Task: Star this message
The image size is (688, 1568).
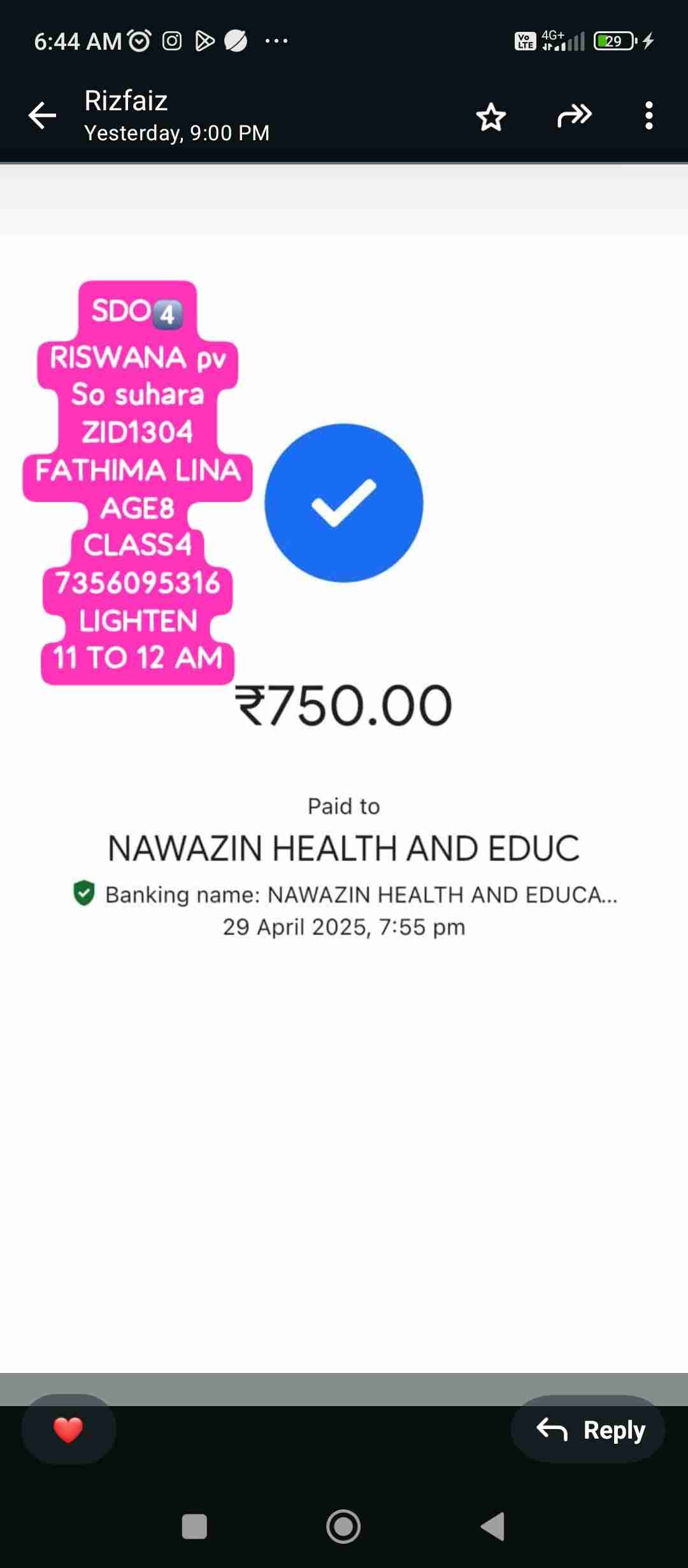Action: tap(491, 117)
